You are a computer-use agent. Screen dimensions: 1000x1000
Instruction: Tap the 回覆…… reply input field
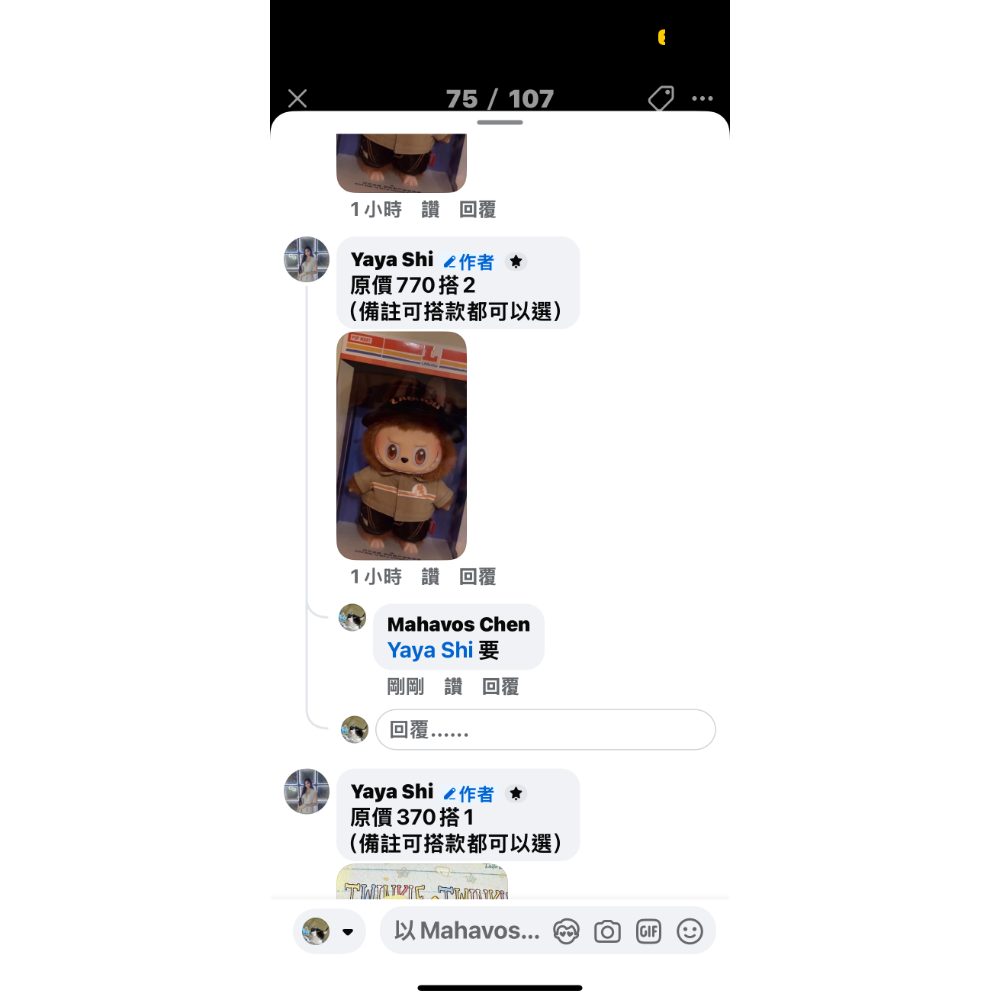(x=545, y=730)
